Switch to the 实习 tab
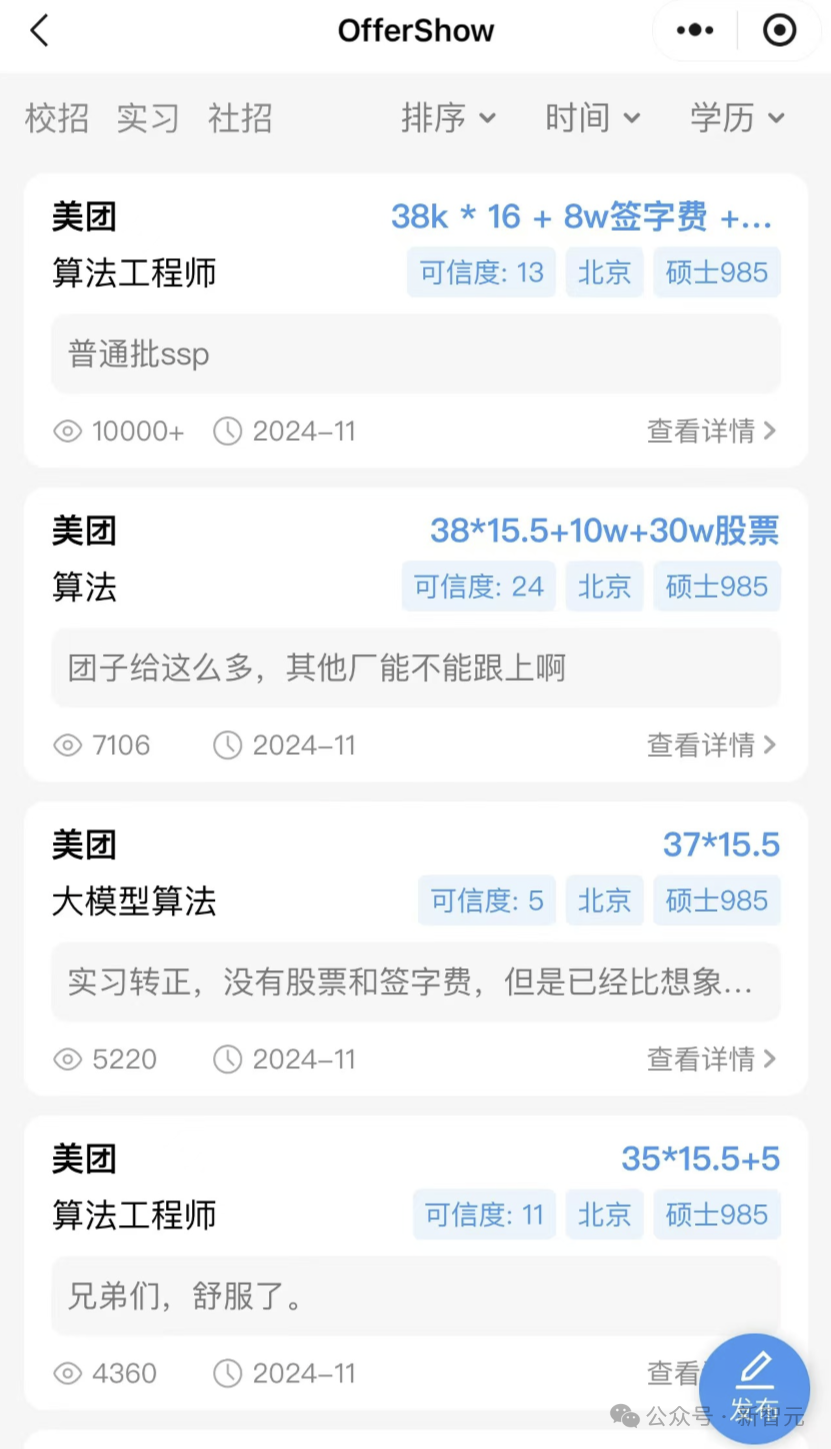Image resolution: width=831 pixels, height=1449 pixels. point(148,118)
